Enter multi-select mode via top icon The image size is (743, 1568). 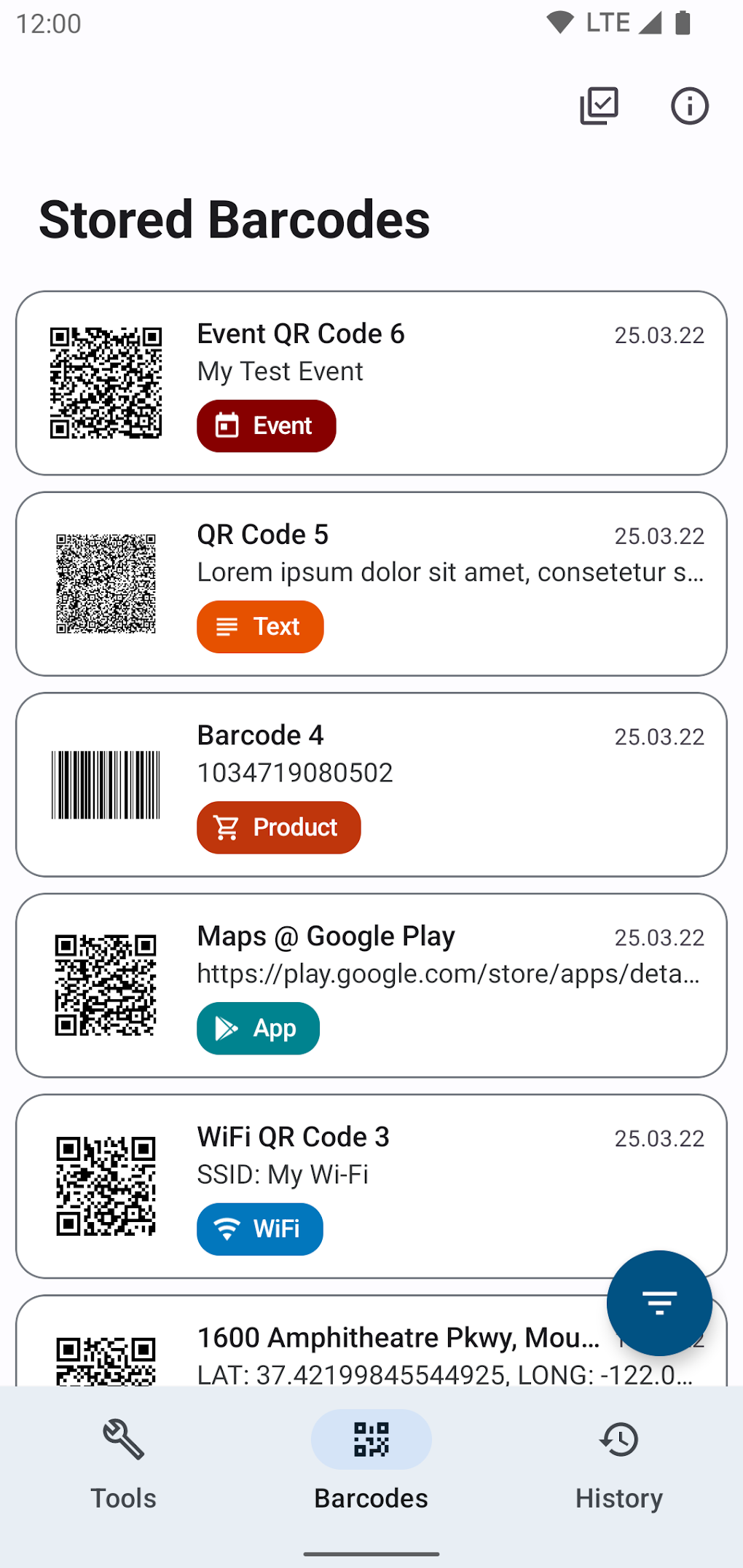click(599, 106)
